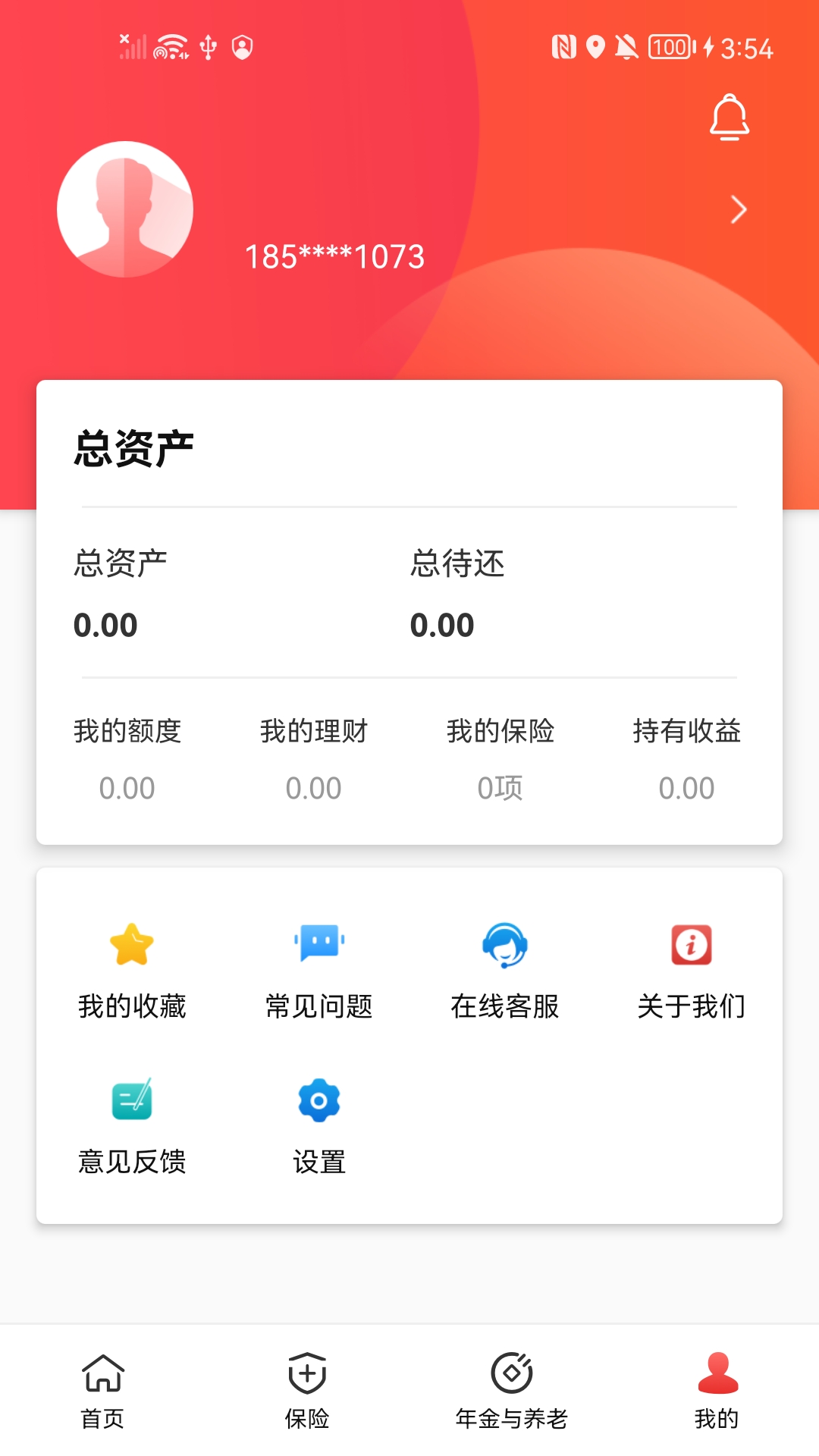Go to 年金与养老 tab
The height and width of the screenshot is (1456, 819).
click(512, 1391)
